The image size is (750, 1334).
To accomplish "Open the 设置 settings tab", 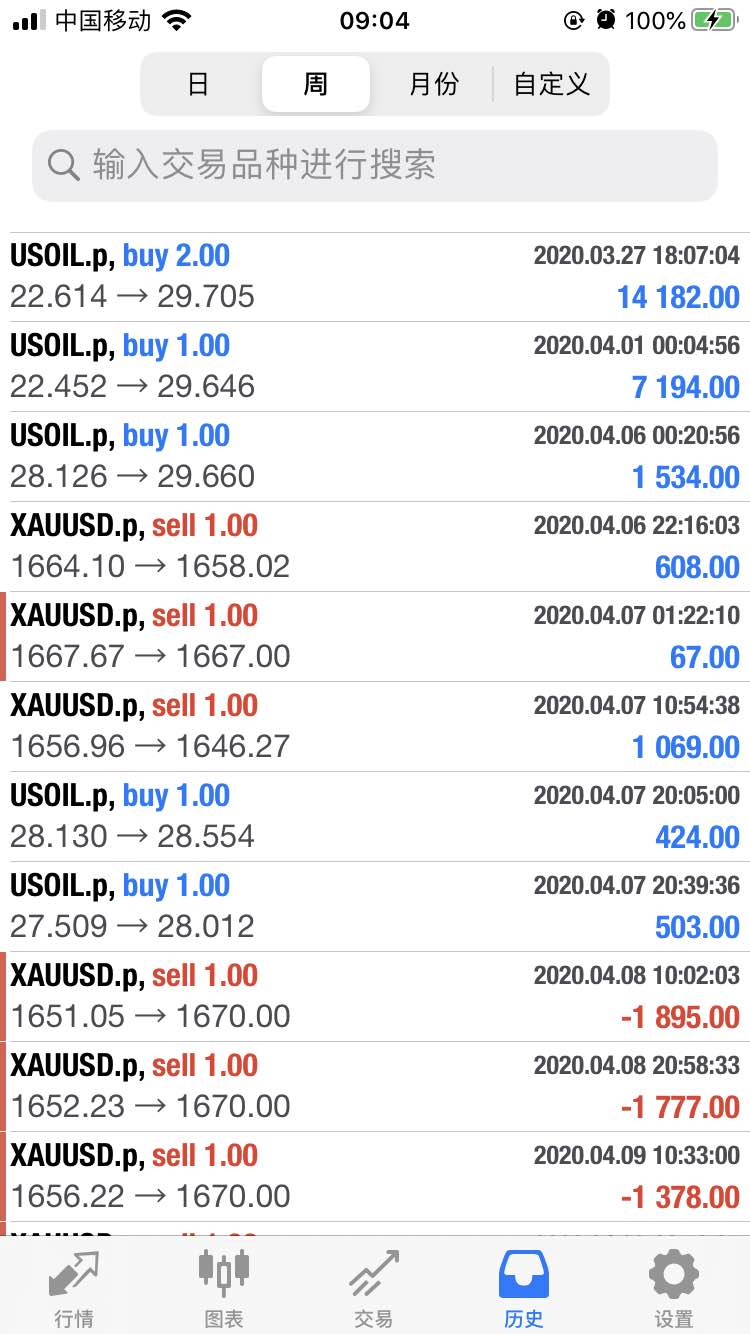I will [x=674, y=1288].
